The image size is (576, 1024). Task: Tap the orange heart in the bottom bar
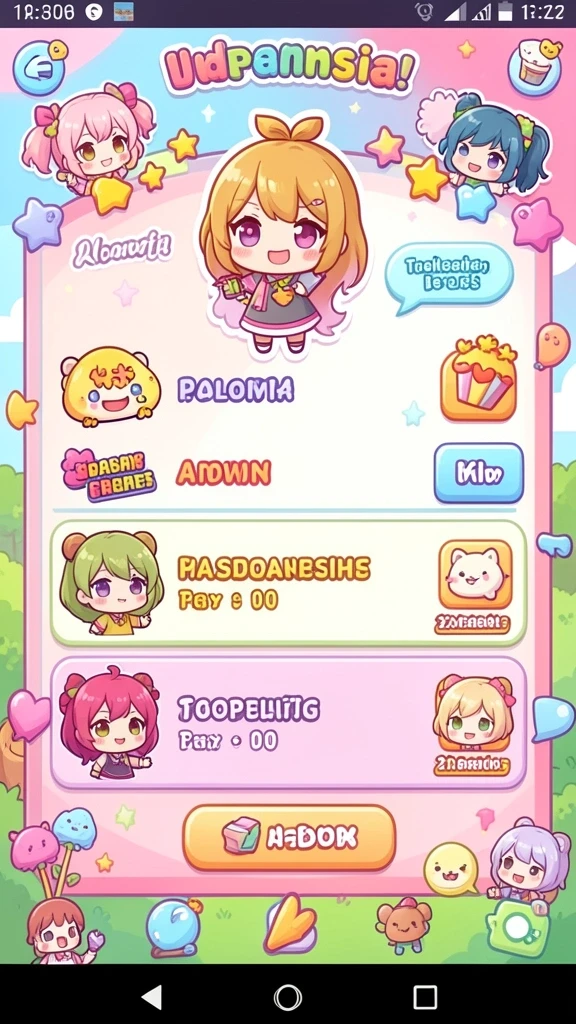click(x=290, y=924)
